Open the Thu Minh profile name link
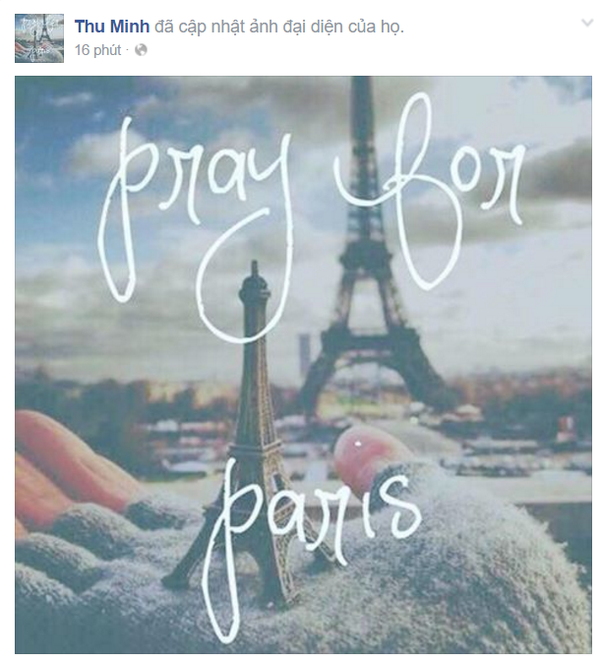600x658 pixels. [112, 27]
